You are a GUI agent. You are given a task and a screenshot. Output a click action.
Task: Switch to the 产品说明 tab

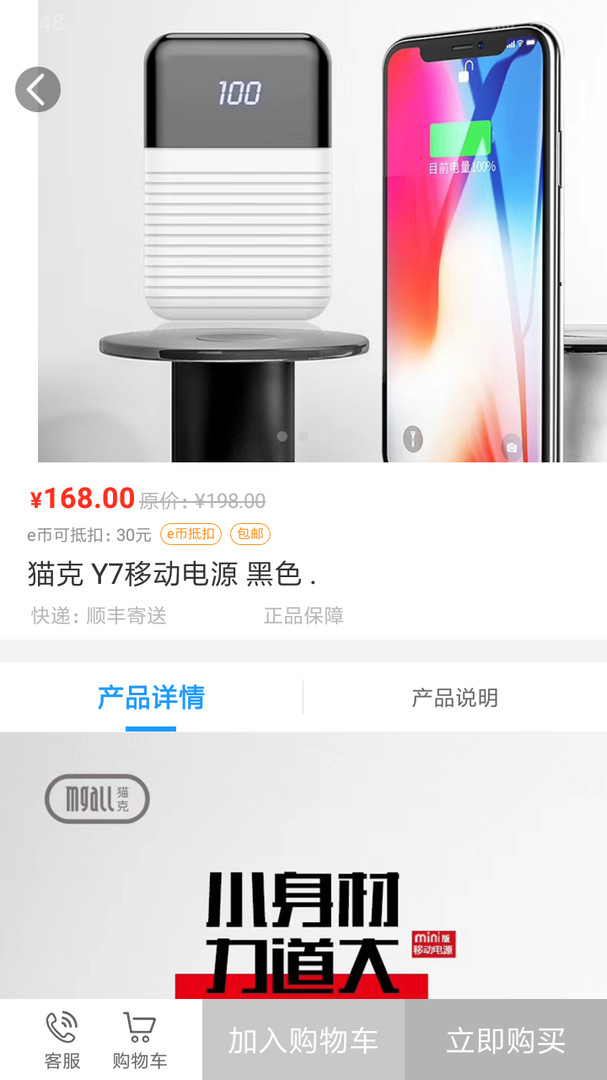point(454,698)
